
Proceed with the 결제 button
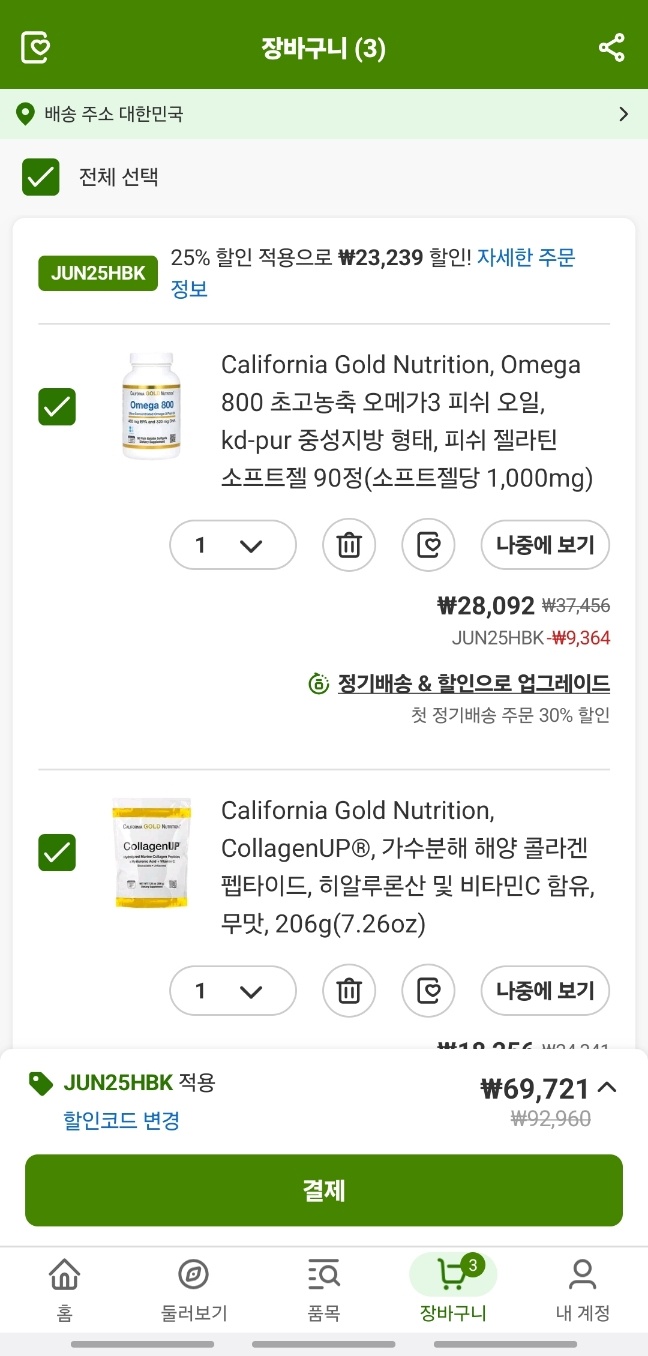[x=324, y=1190]
